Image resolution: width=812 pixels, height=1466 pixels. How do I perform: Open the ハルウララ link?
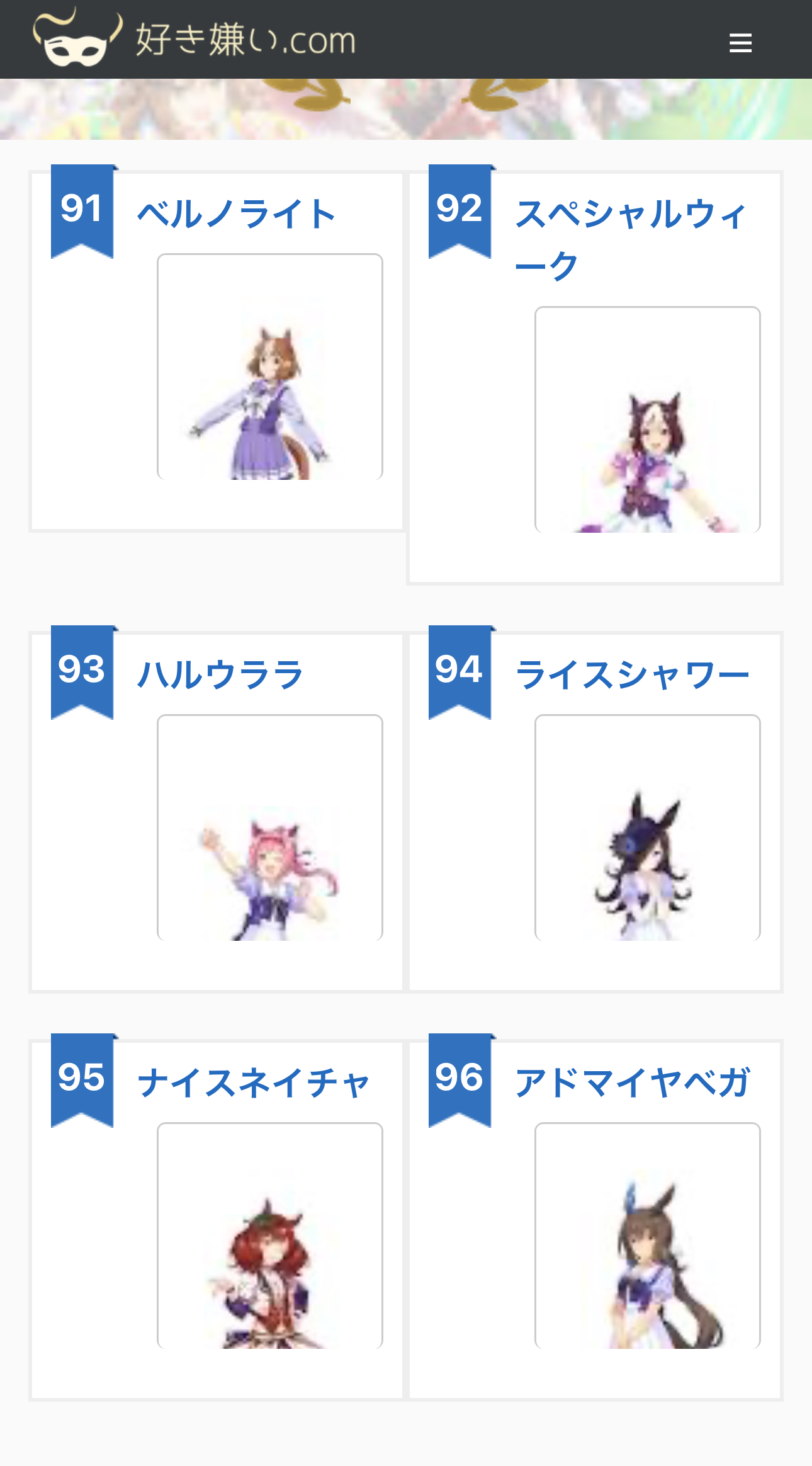[221, 675]
